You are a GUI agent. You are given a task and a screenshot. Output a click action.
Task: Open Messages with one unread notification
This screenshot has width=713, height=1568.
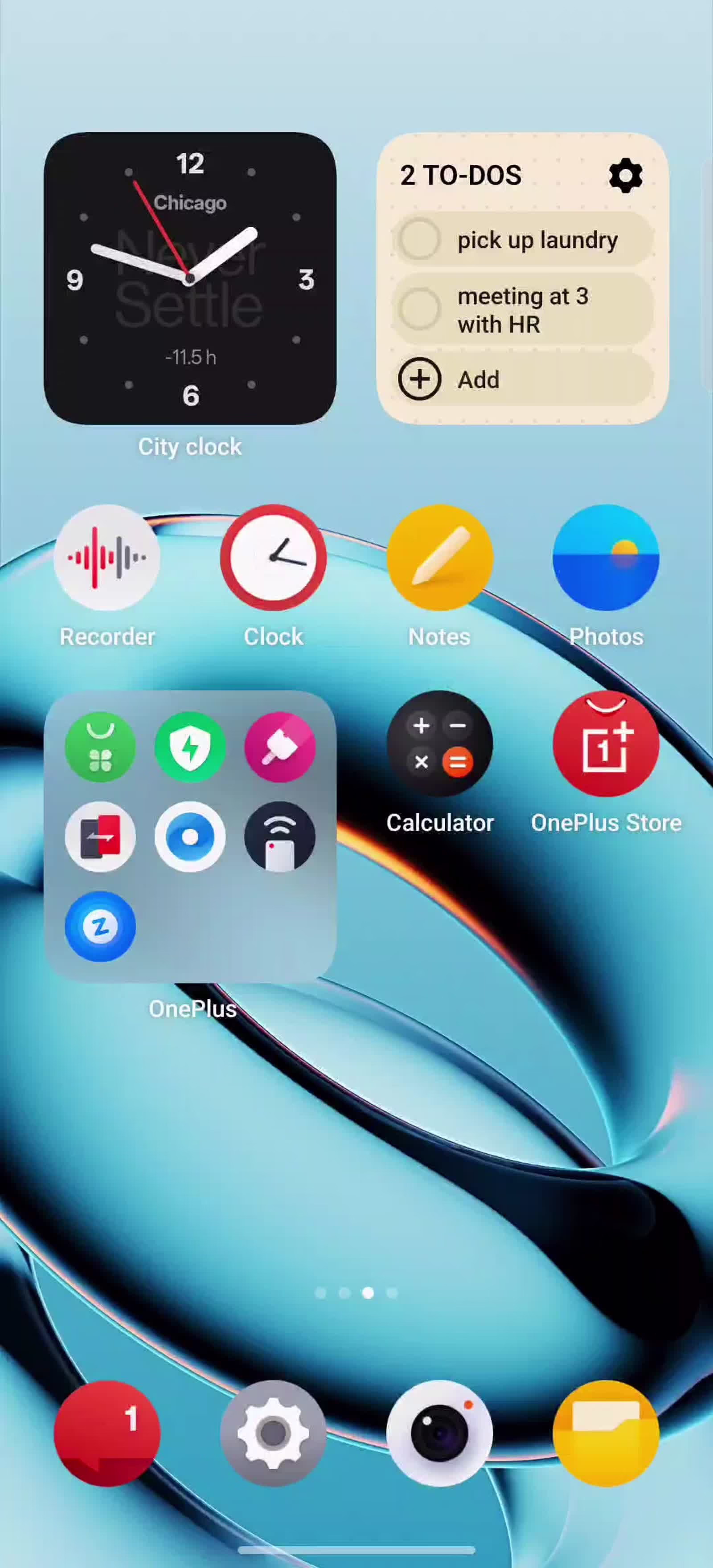pos(107,1433)
